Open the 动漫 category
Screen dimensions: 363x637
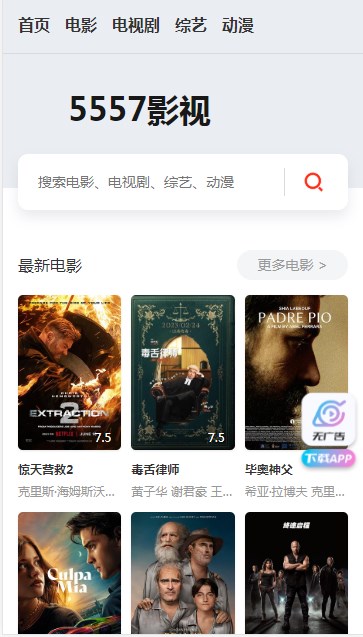(238, 26)
